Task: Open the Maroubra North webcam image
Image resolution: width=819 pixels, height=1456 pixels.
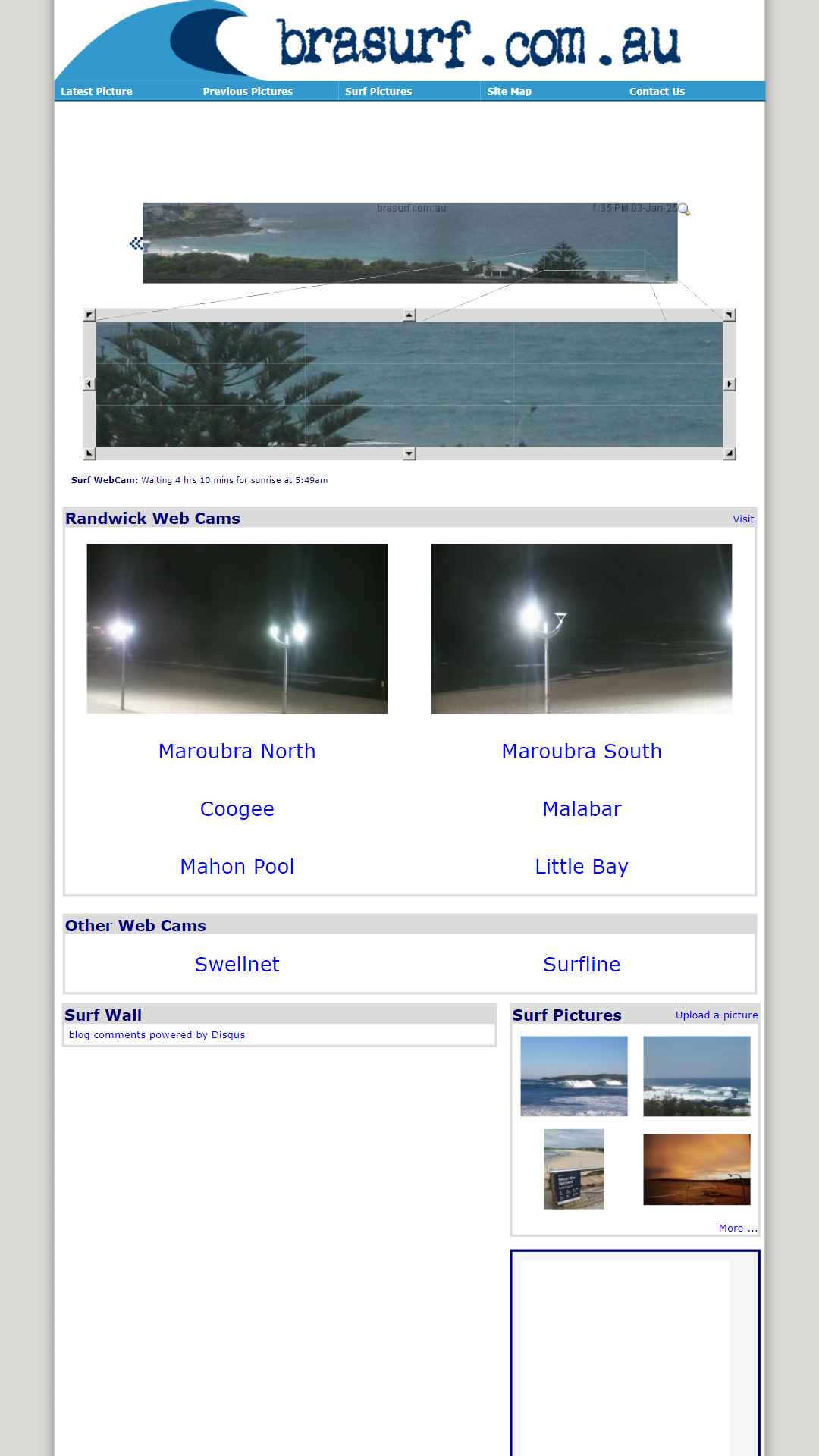Action: 237,628
